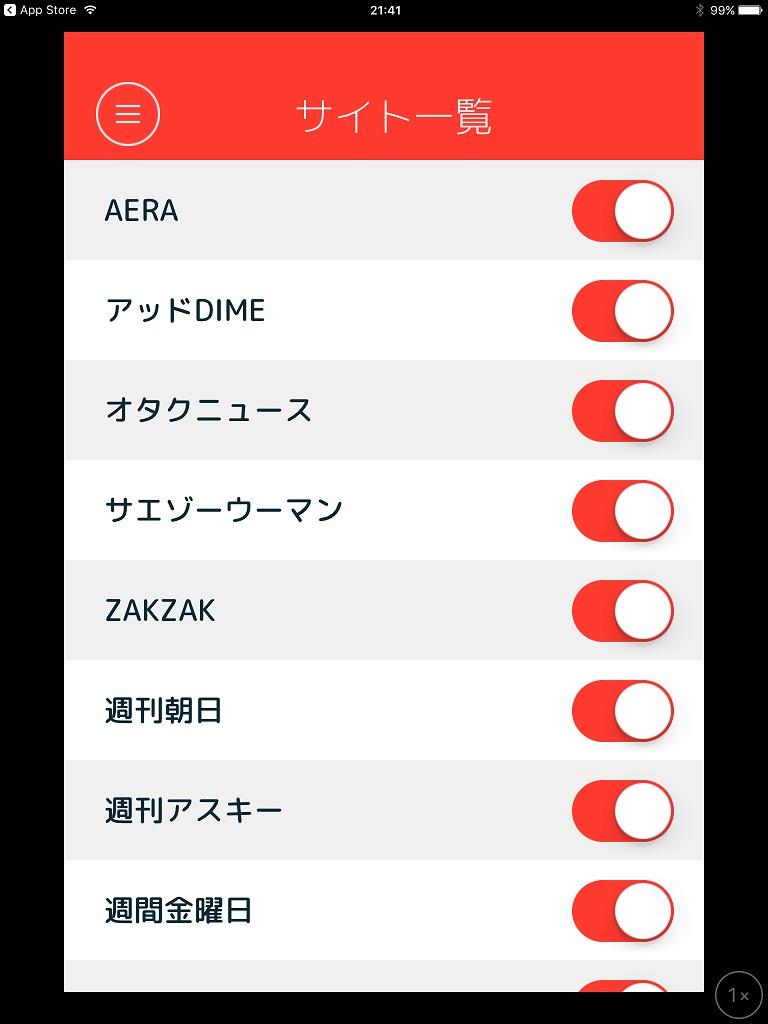Toggle the 週刊アスキー switch
Viewport: 768px width, 1024px height.
tap(622, 811)
